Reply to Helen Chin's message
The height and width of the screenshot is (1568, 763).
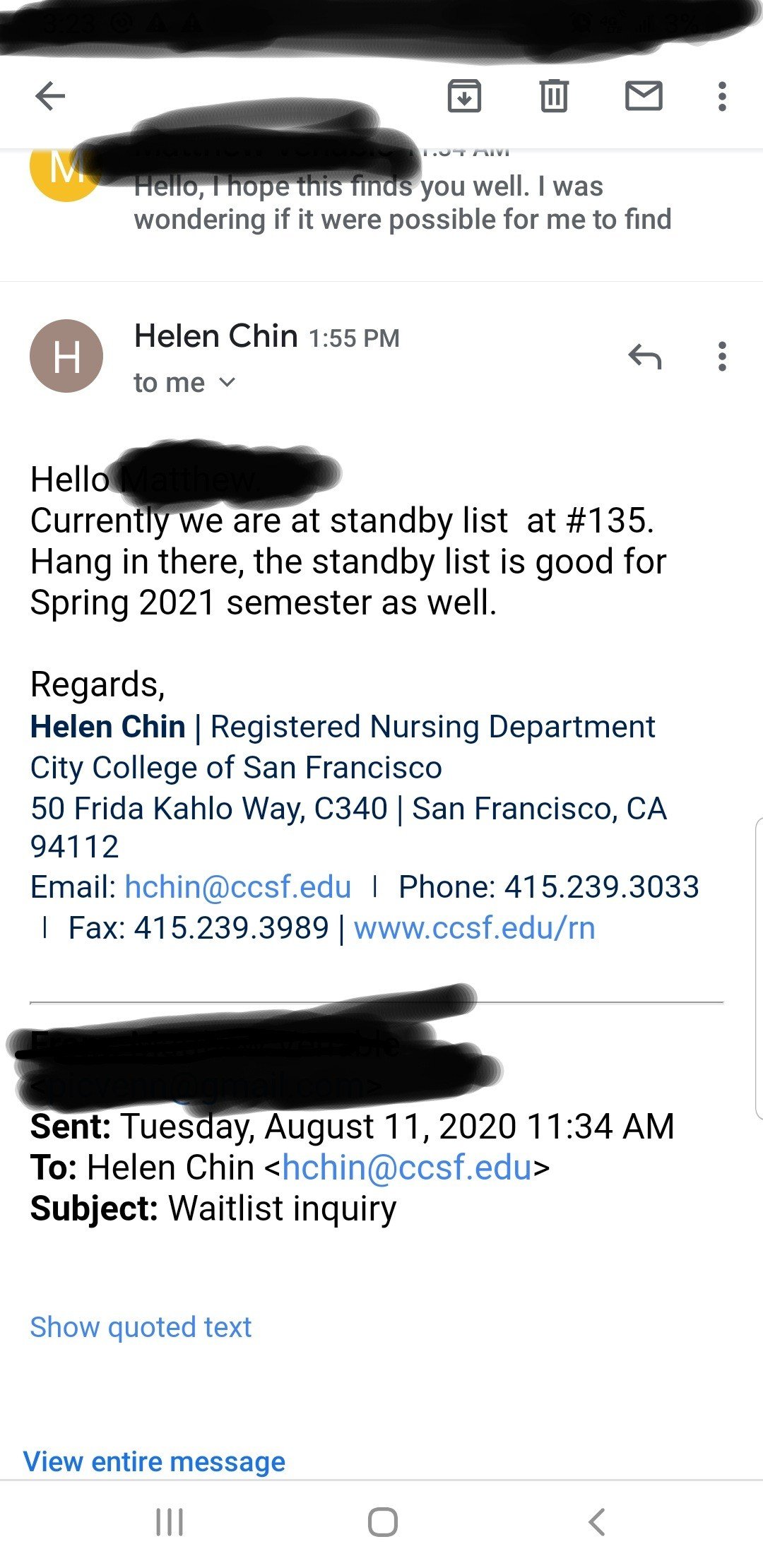pyautogui.click(x=645, y=357)
